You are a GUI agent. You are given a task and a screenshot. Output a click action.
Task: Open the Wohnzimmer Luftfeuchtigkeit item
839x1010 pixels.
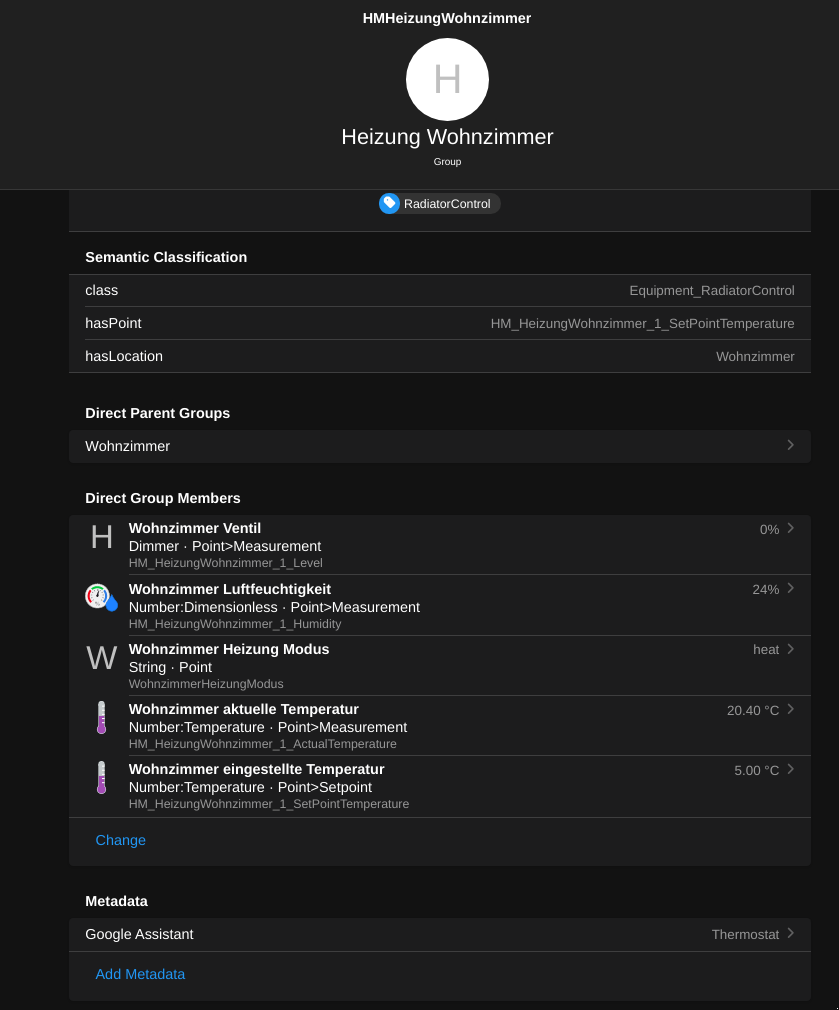coord(439,605)
